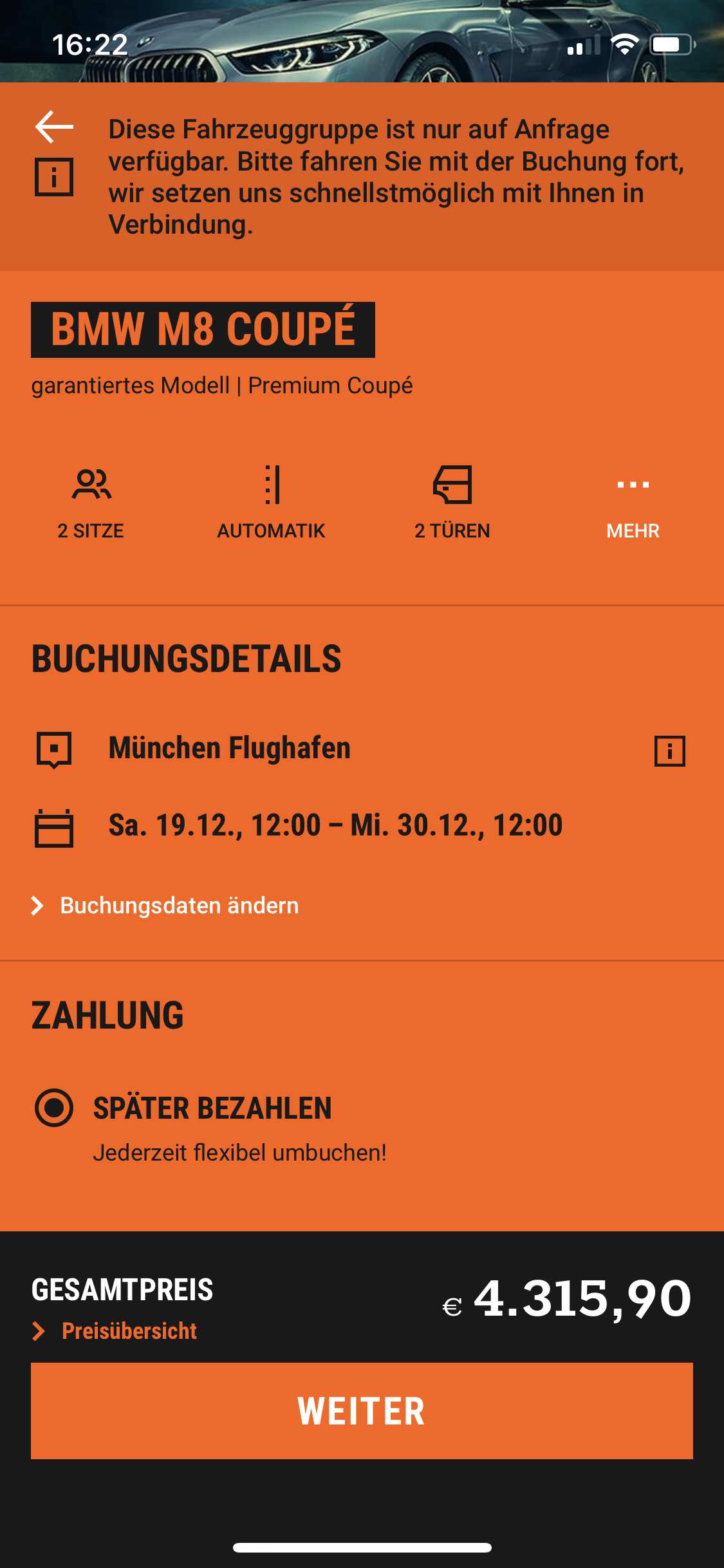Continue booking with WEITER button
The height and width of the screenshot is (1568, 724).
pos(362,1411)
